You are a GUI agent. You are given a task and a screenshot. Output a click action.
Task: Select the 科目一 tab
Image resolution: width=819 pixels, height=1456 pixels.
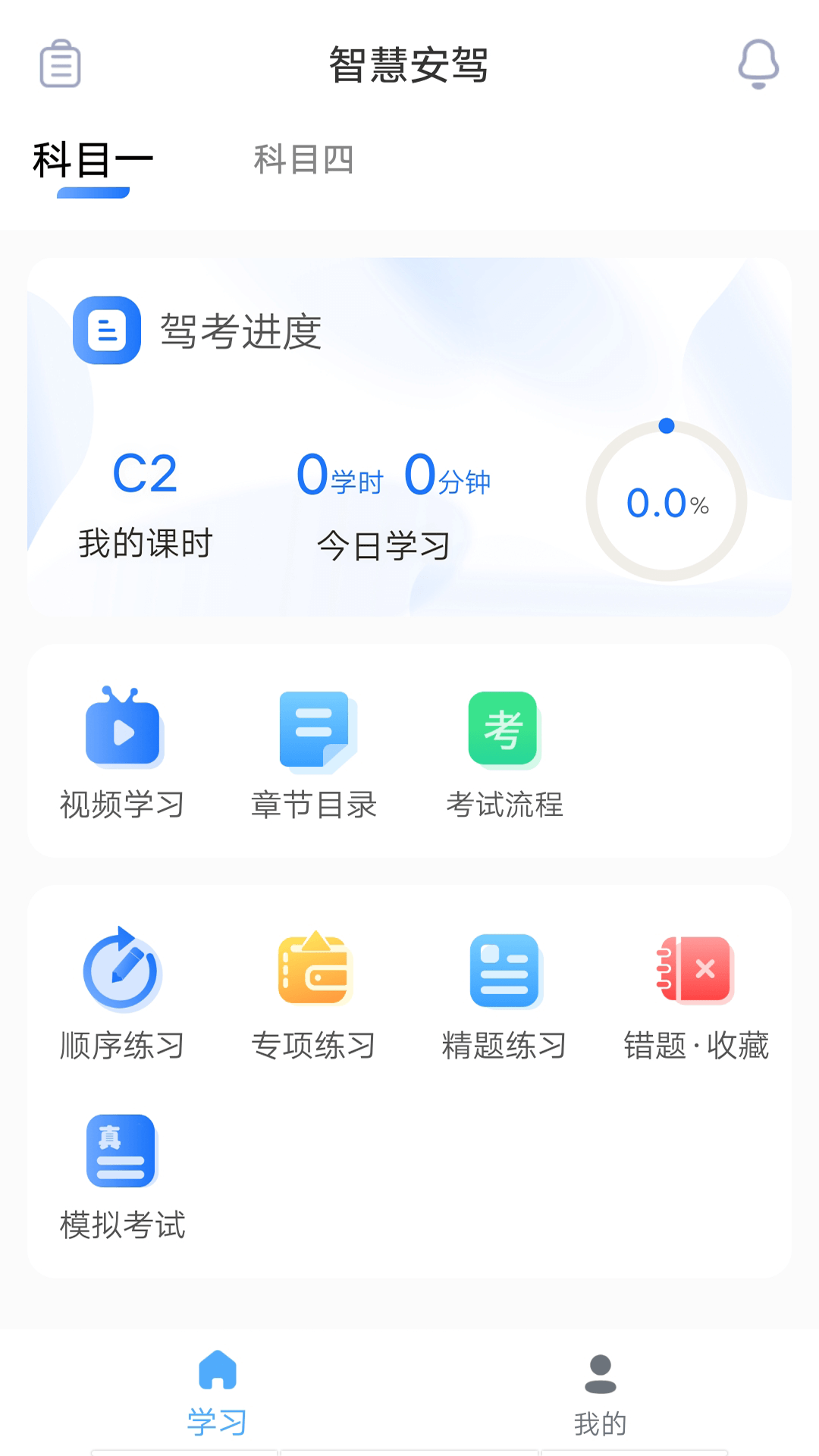tap(91, 158)
